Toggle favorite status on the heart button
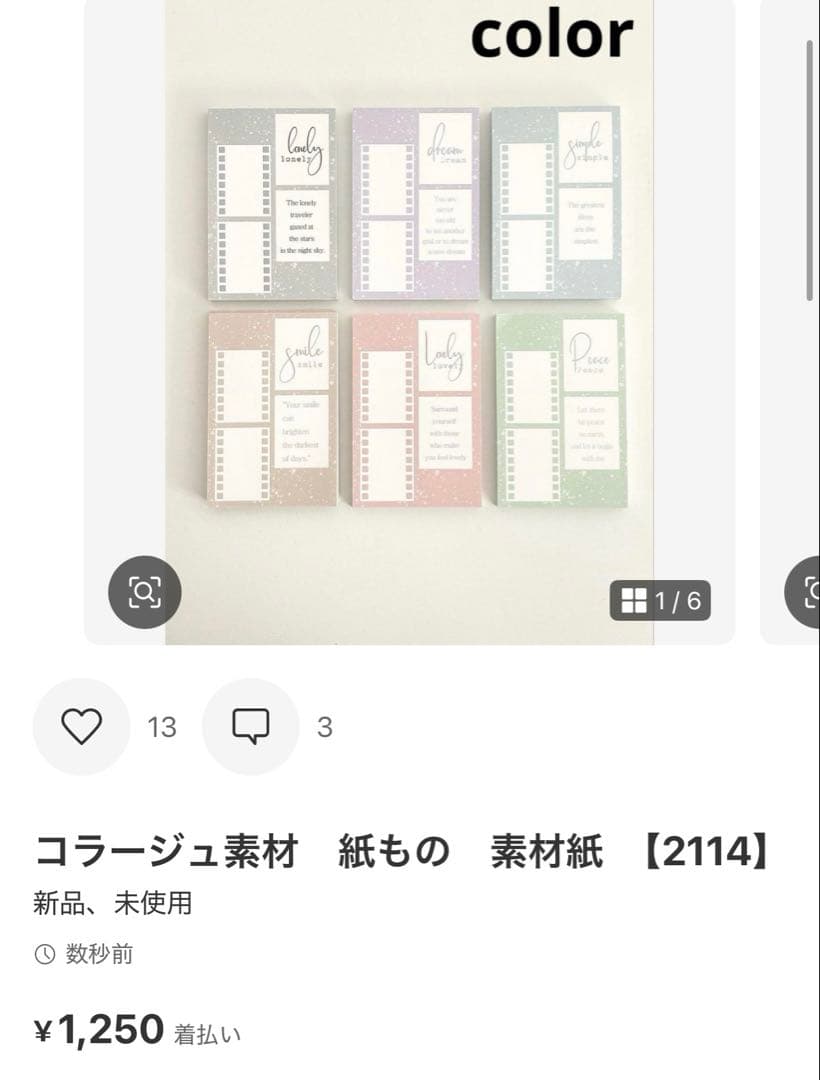 pyautogui.click(x=80, y=725)
